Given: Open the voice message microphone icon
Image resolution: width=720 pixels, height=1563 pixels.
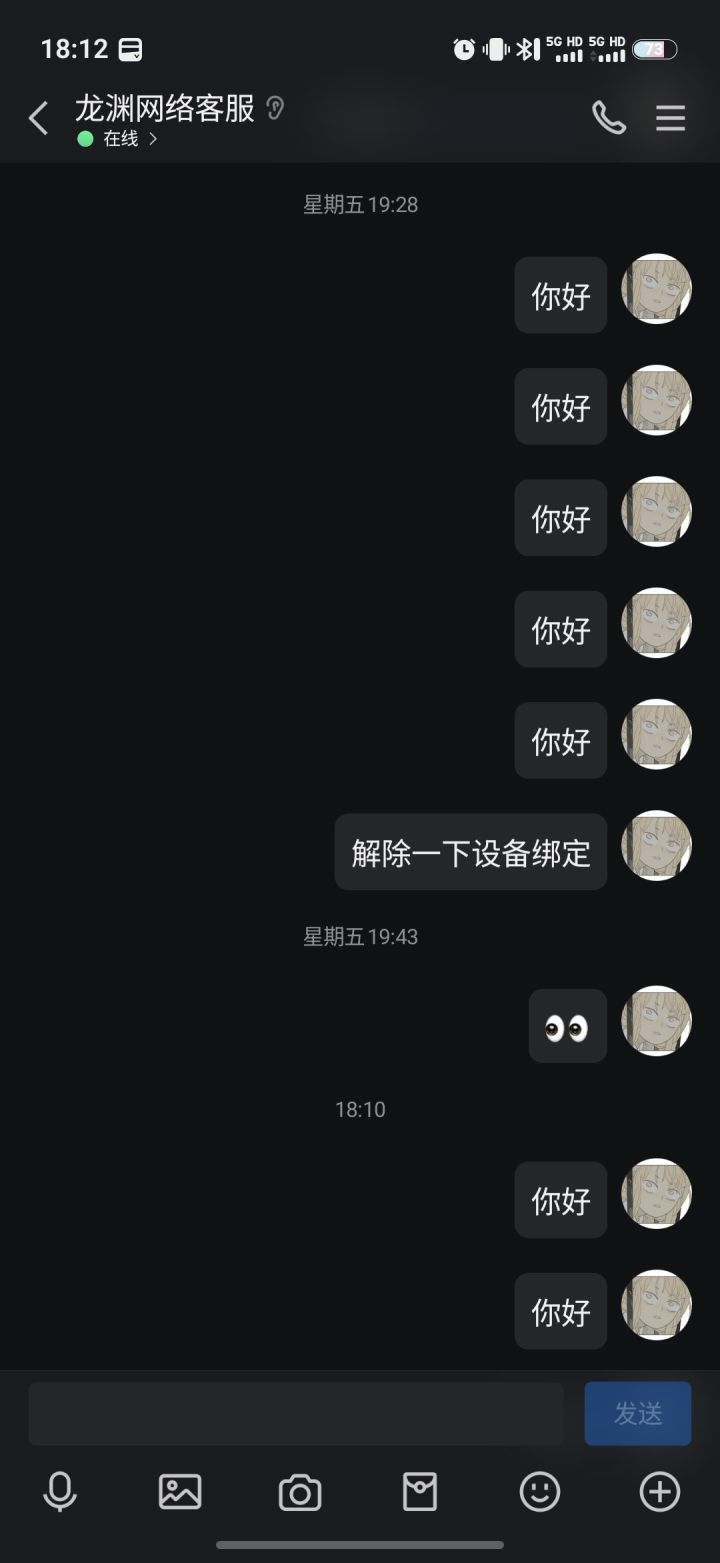Looking at the screenshot, I should (x=60, y=1491).
